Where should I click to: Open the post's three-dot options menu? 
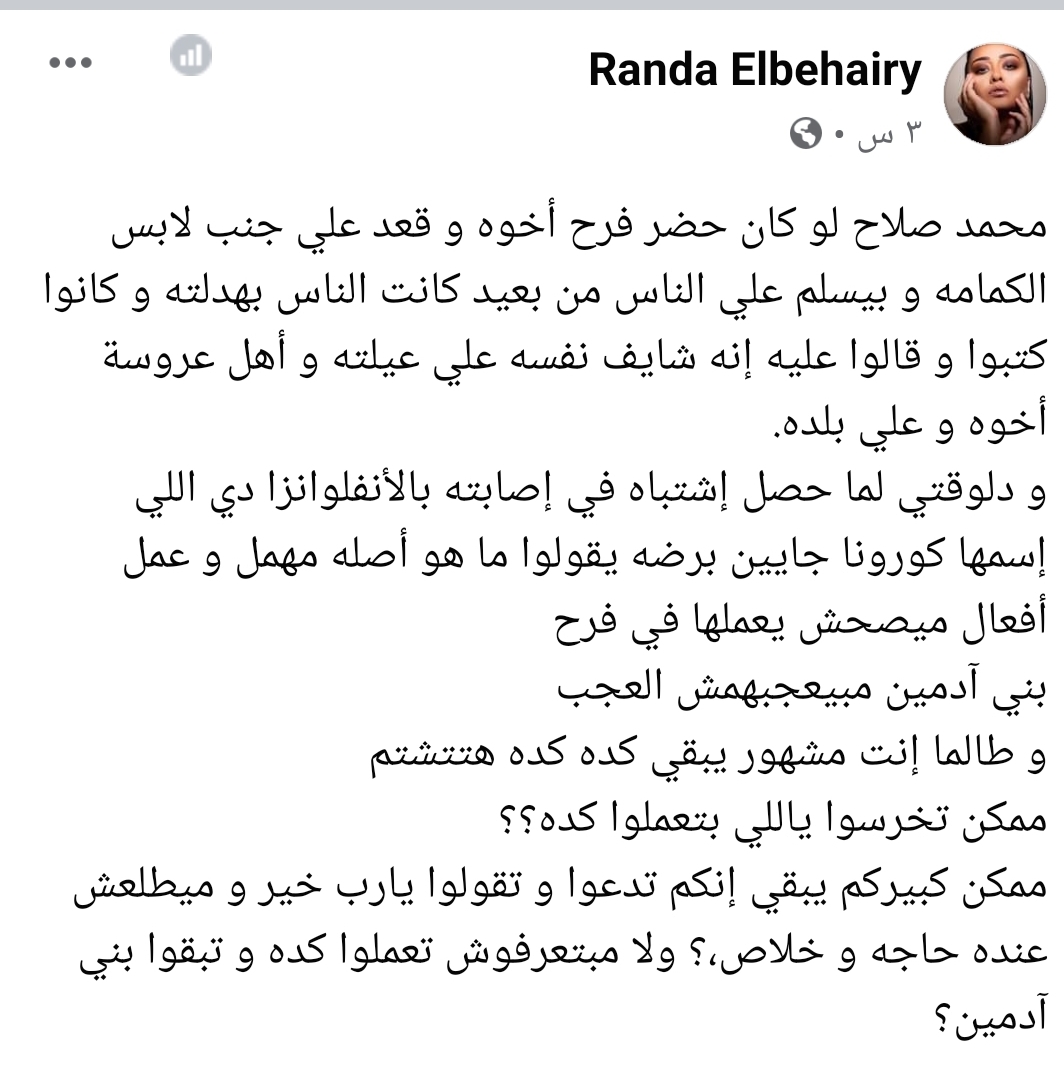[x=70, y=62]
